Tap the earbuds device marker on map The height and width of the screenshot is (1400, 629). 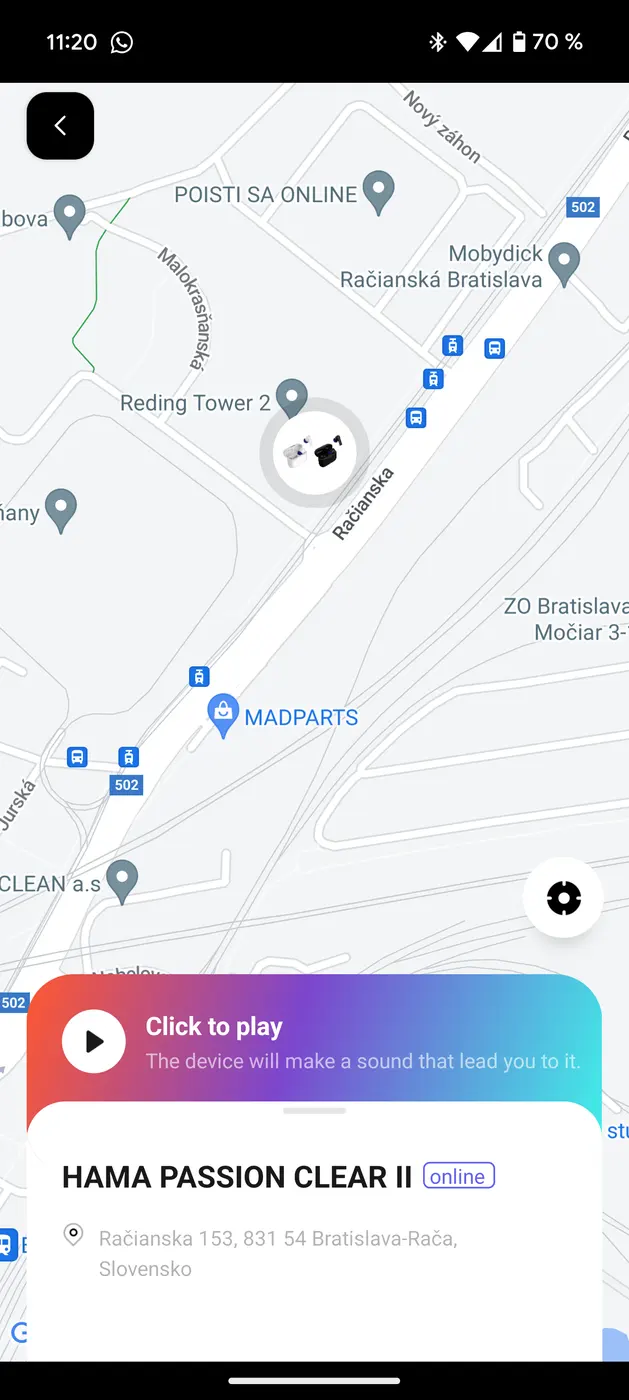click(x=314, y=453)
